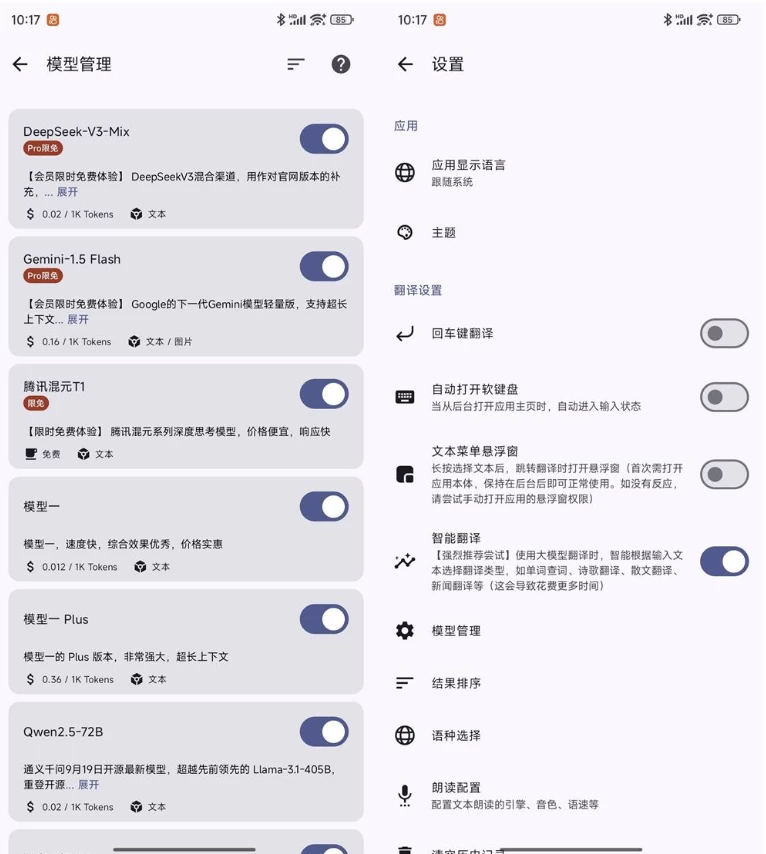Open the help question mark icon
The width and height of the screenshot is (766, 854).
pos(341,64)
